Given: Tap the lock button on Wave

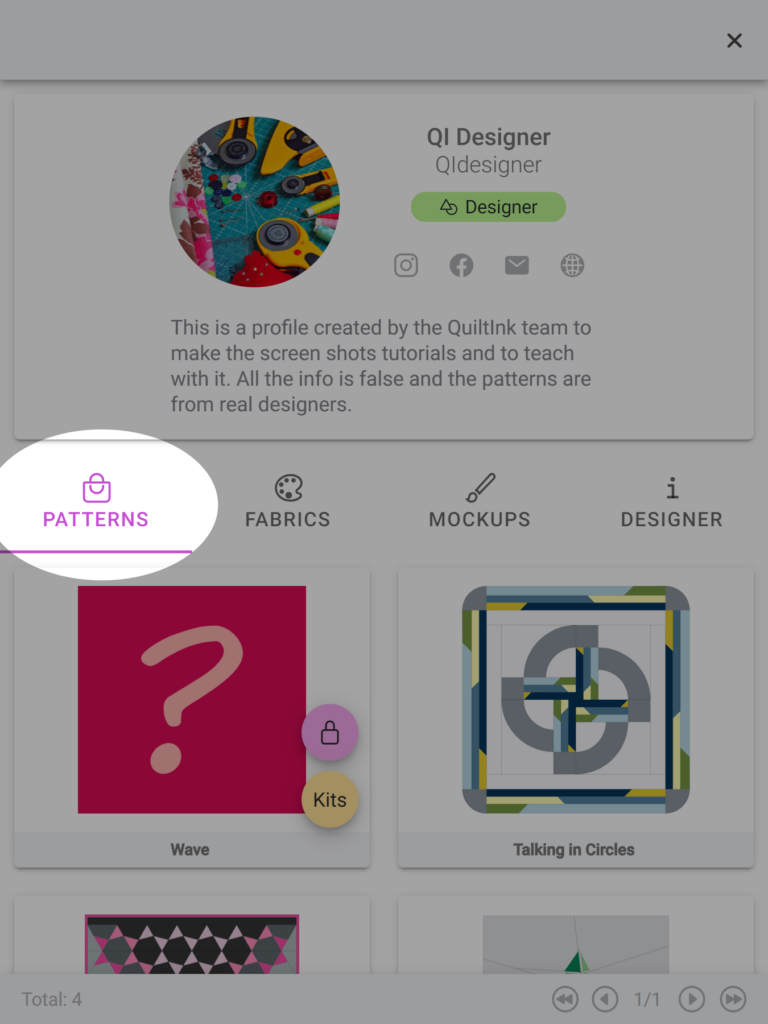Looking at the screenshot, I should click(x=329, y=733).
